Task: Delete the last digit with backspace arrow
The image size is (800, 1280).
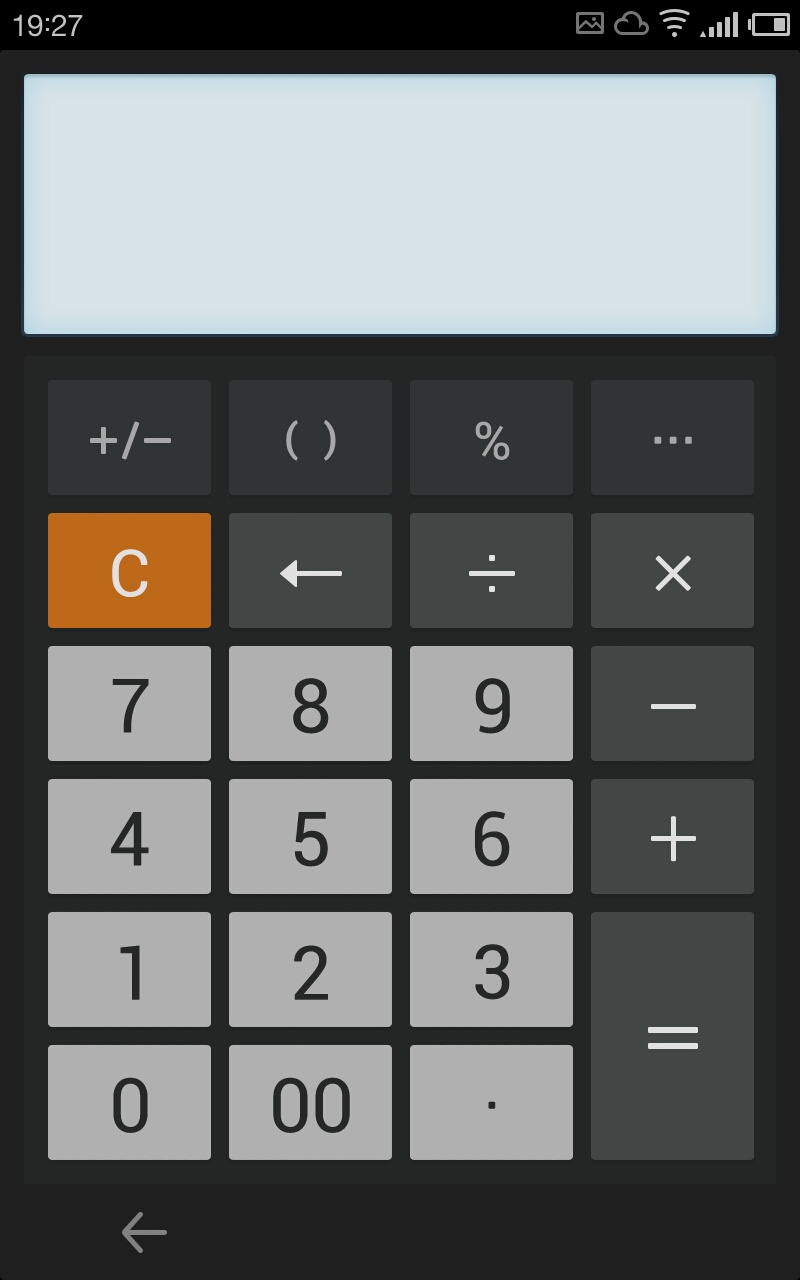Action: tap(310, 570)
